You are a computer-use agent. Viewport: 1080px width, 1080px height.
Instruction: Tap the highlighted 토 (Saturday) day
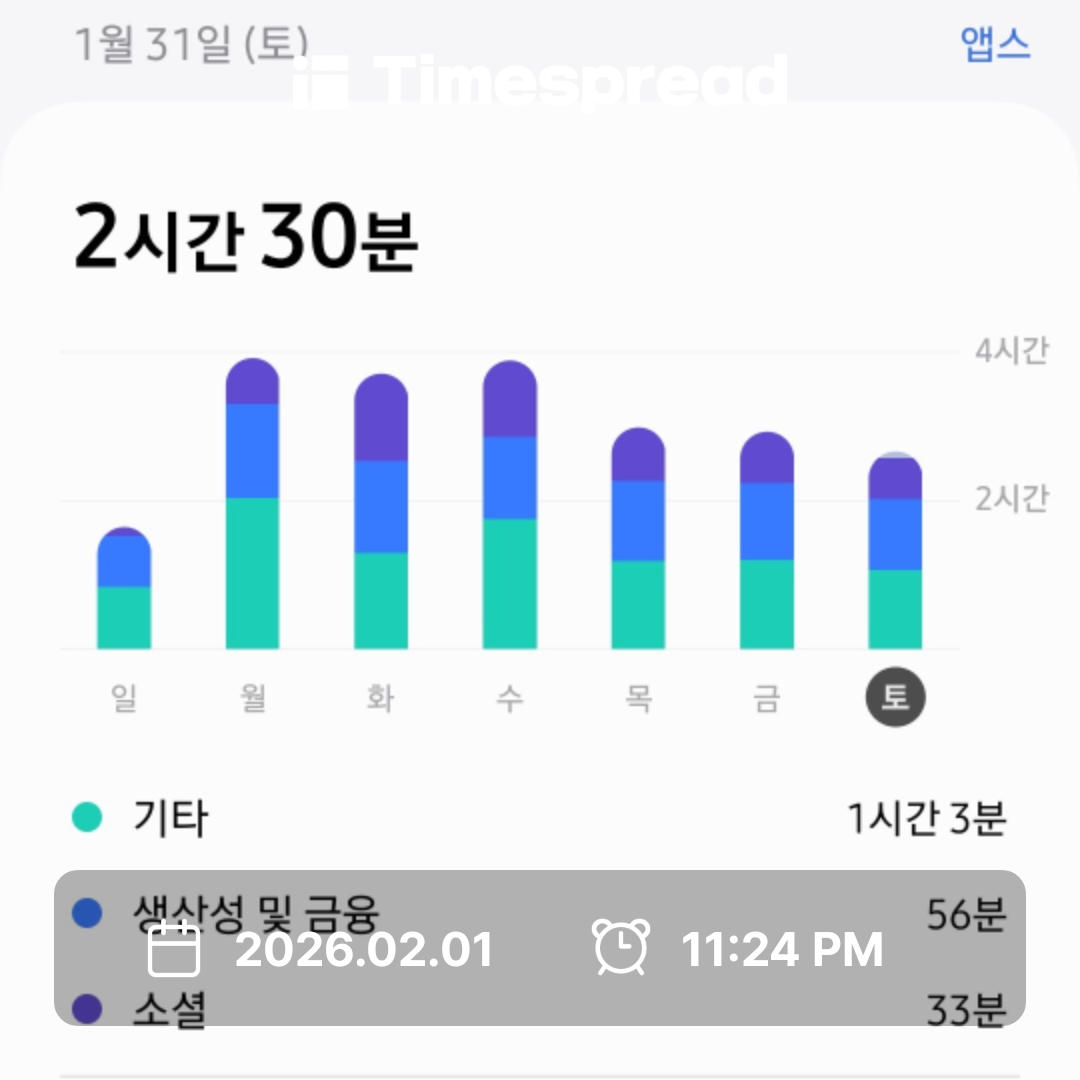pyautogui.click(x=895, y=697)
